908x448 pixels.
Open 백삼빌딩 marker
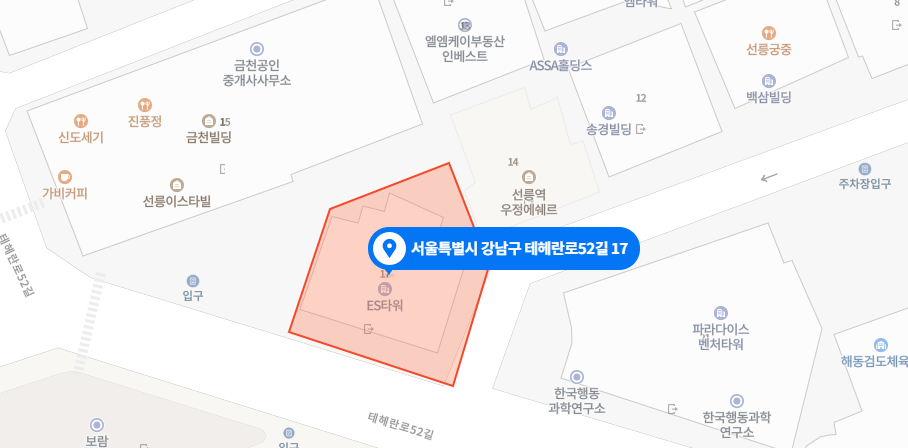(768, 81)
